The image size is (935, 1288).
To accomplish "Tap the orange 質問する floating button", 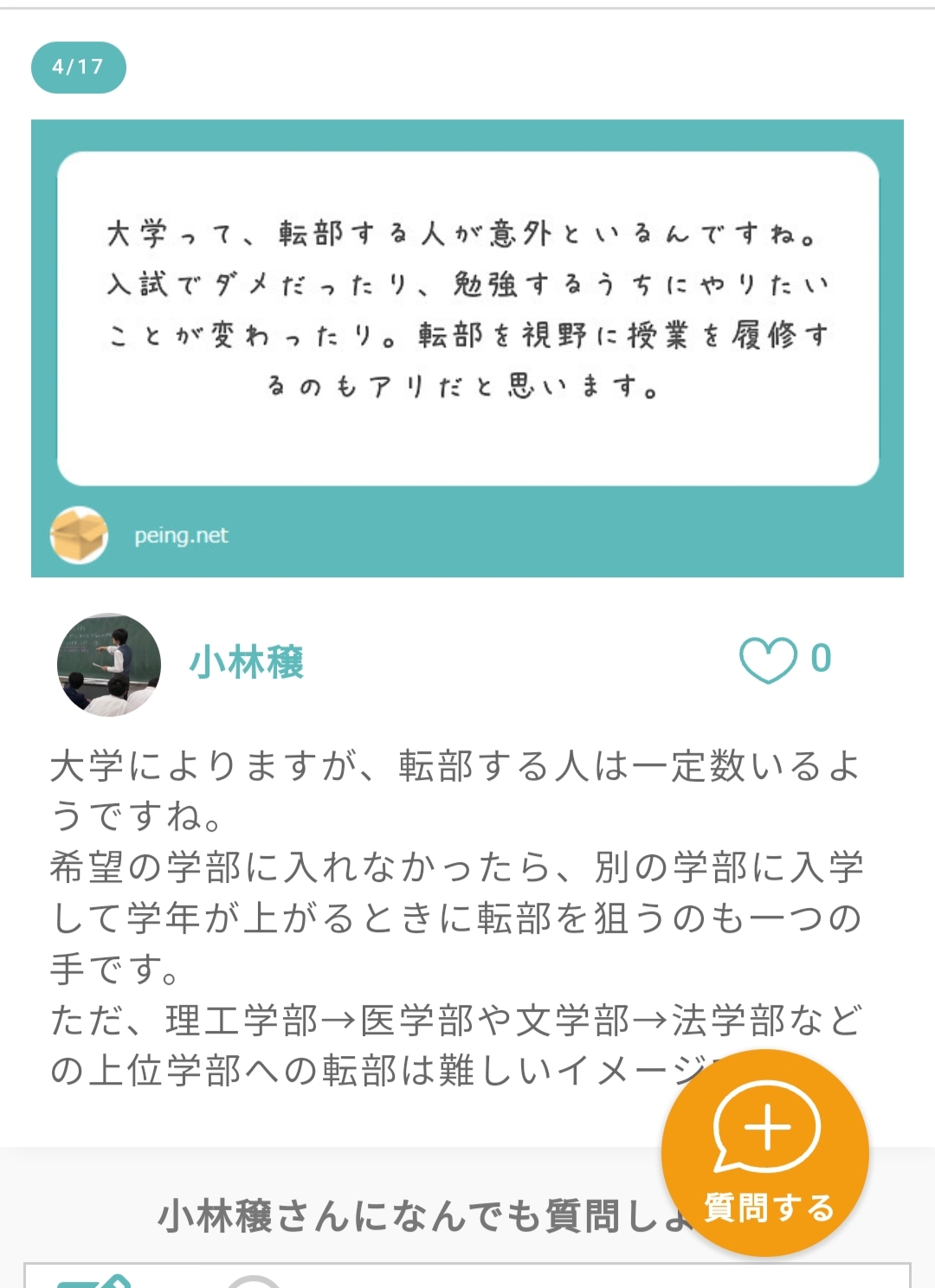I will 765,1153.
